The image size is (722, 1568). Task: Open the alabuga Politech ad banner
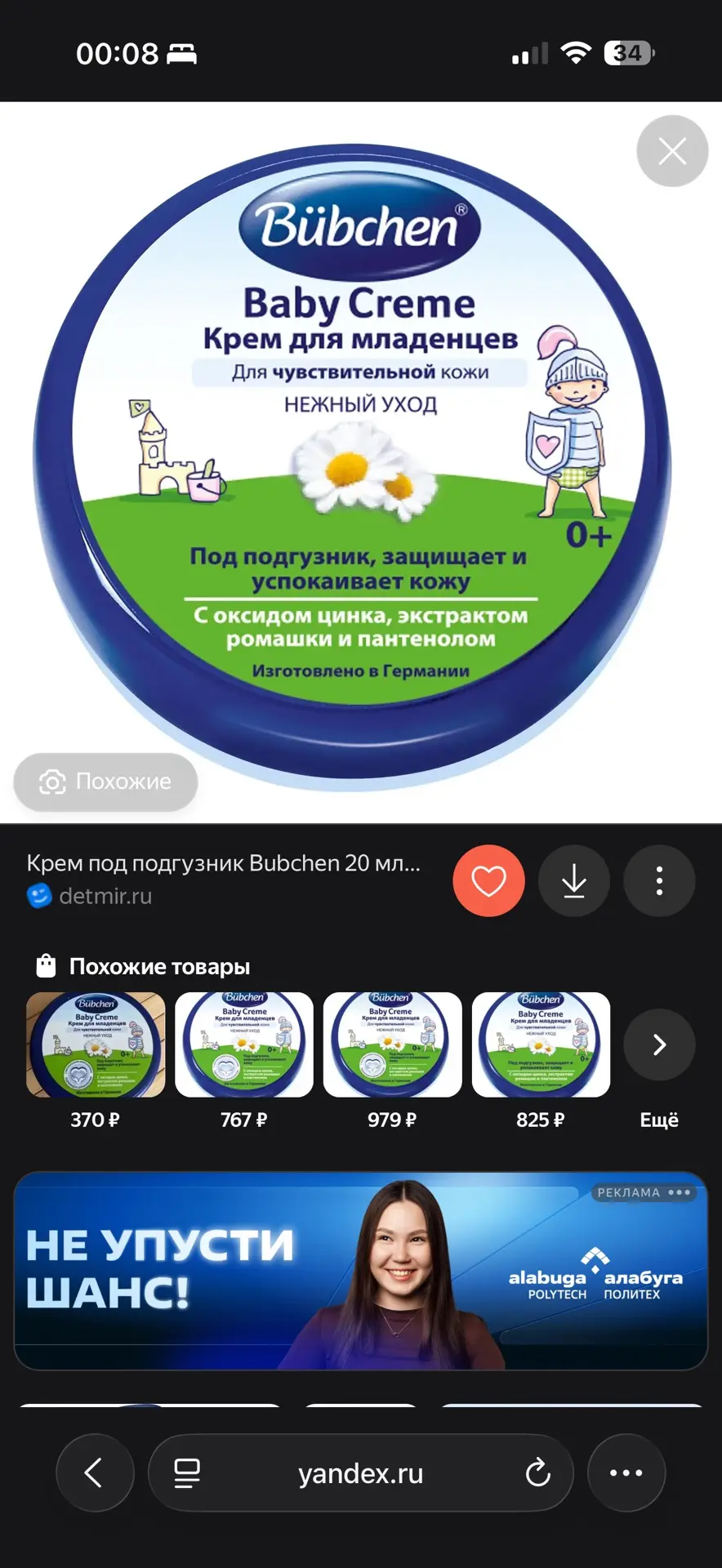361,1271
